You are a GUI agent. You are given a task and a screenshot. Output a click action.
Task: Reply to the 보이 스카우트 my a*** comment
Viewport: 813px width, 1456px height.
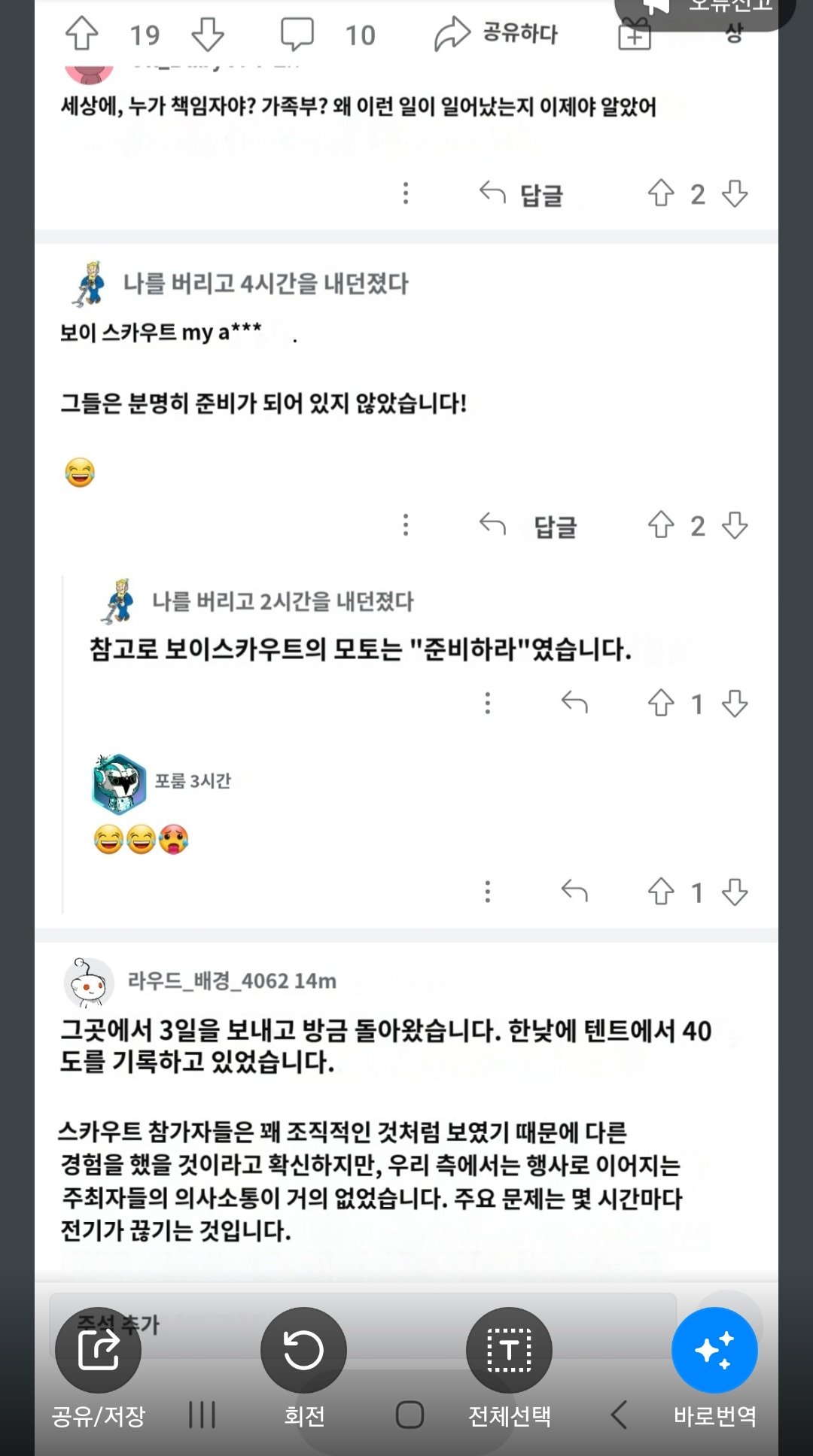(x=528, y=525)
